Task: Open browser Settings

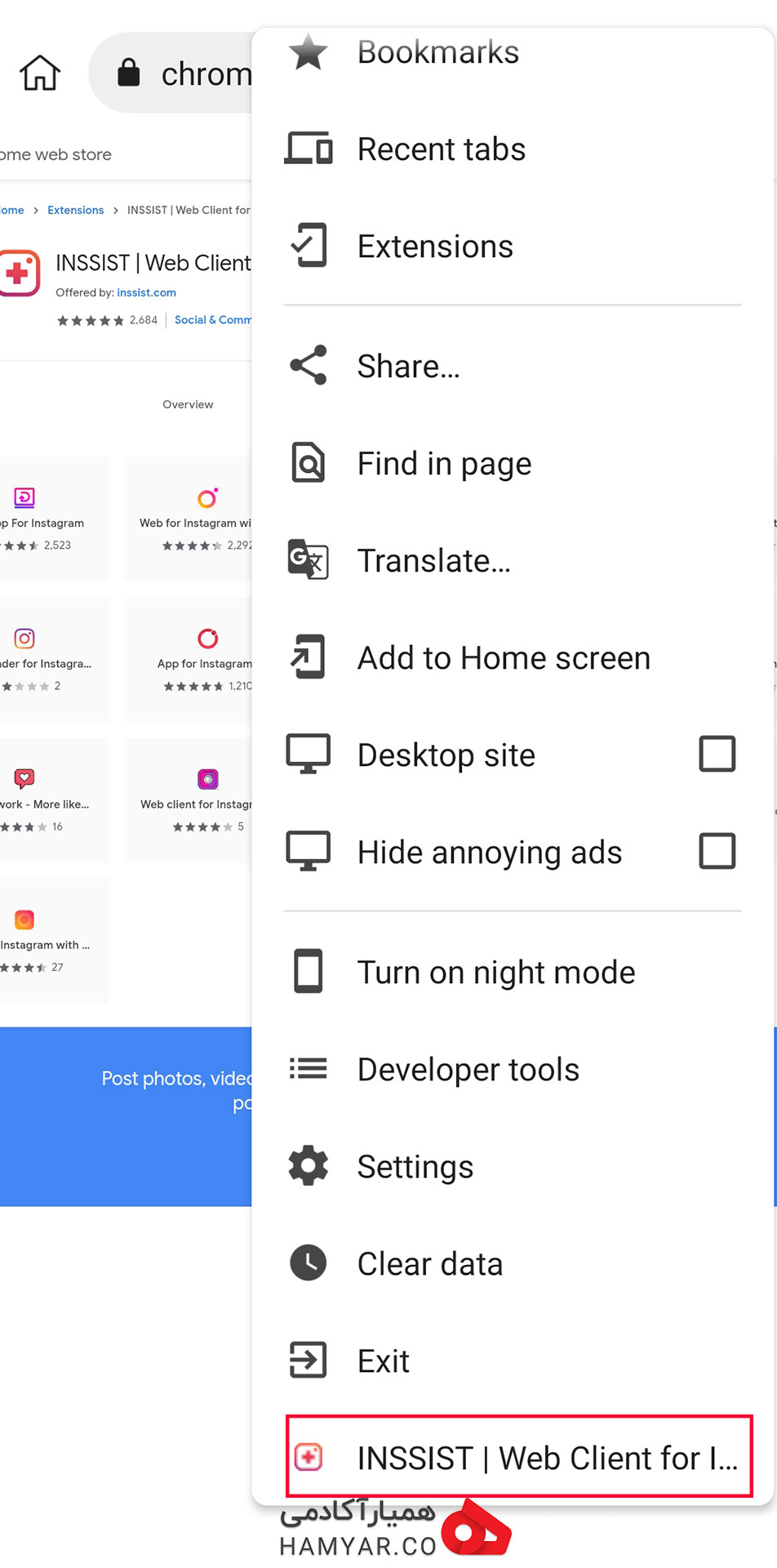Action: [513, 1167]
